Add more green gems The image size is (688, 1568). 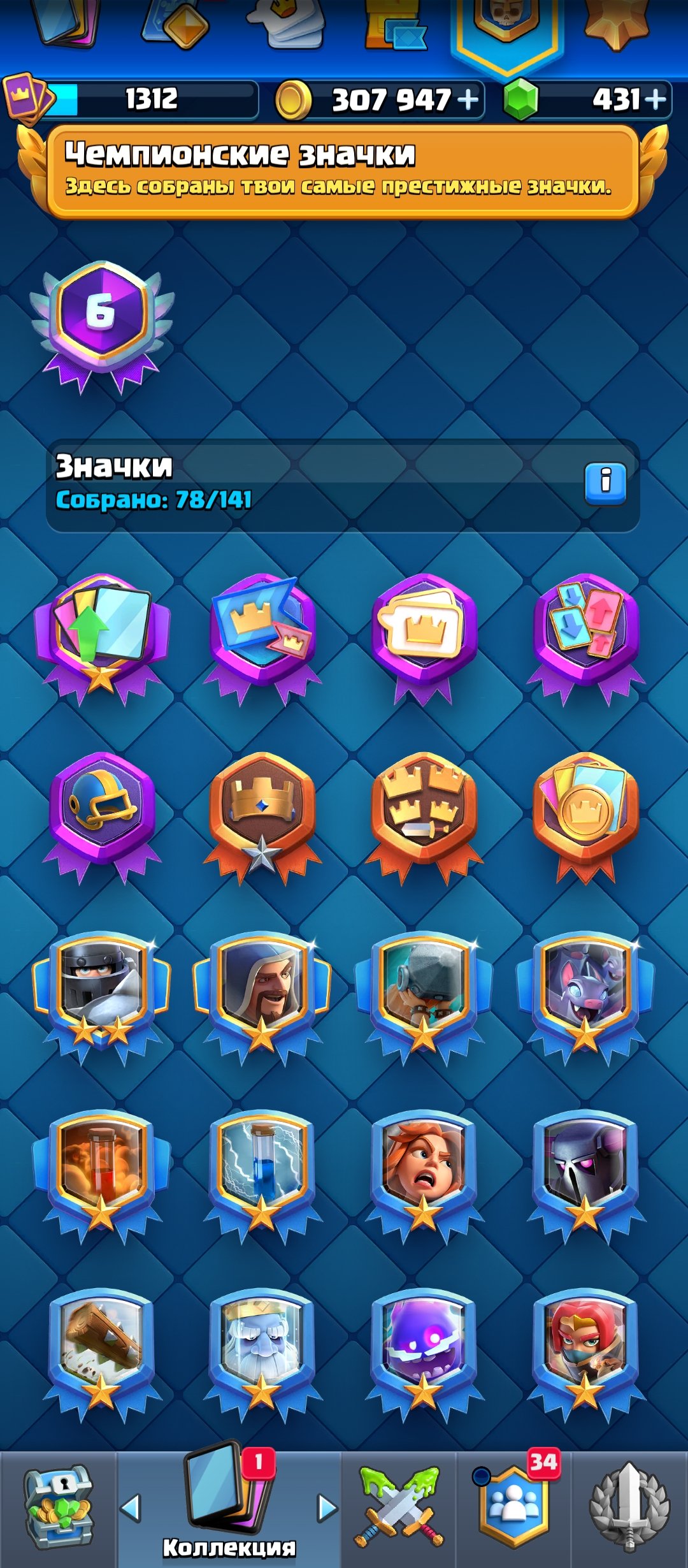pos(656,99)
